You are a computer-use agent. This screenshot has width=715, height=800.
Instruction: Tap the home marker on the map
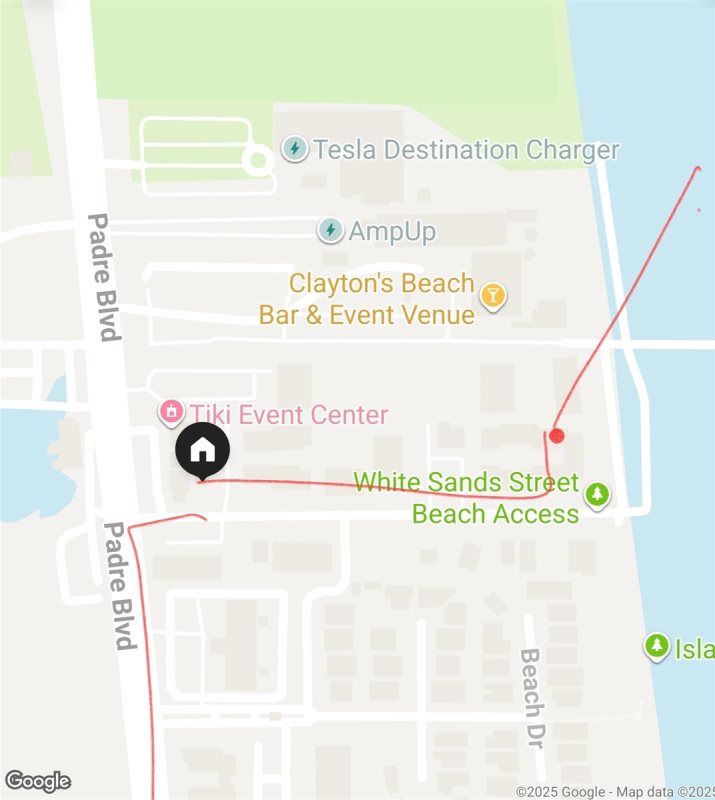point(202,450)
